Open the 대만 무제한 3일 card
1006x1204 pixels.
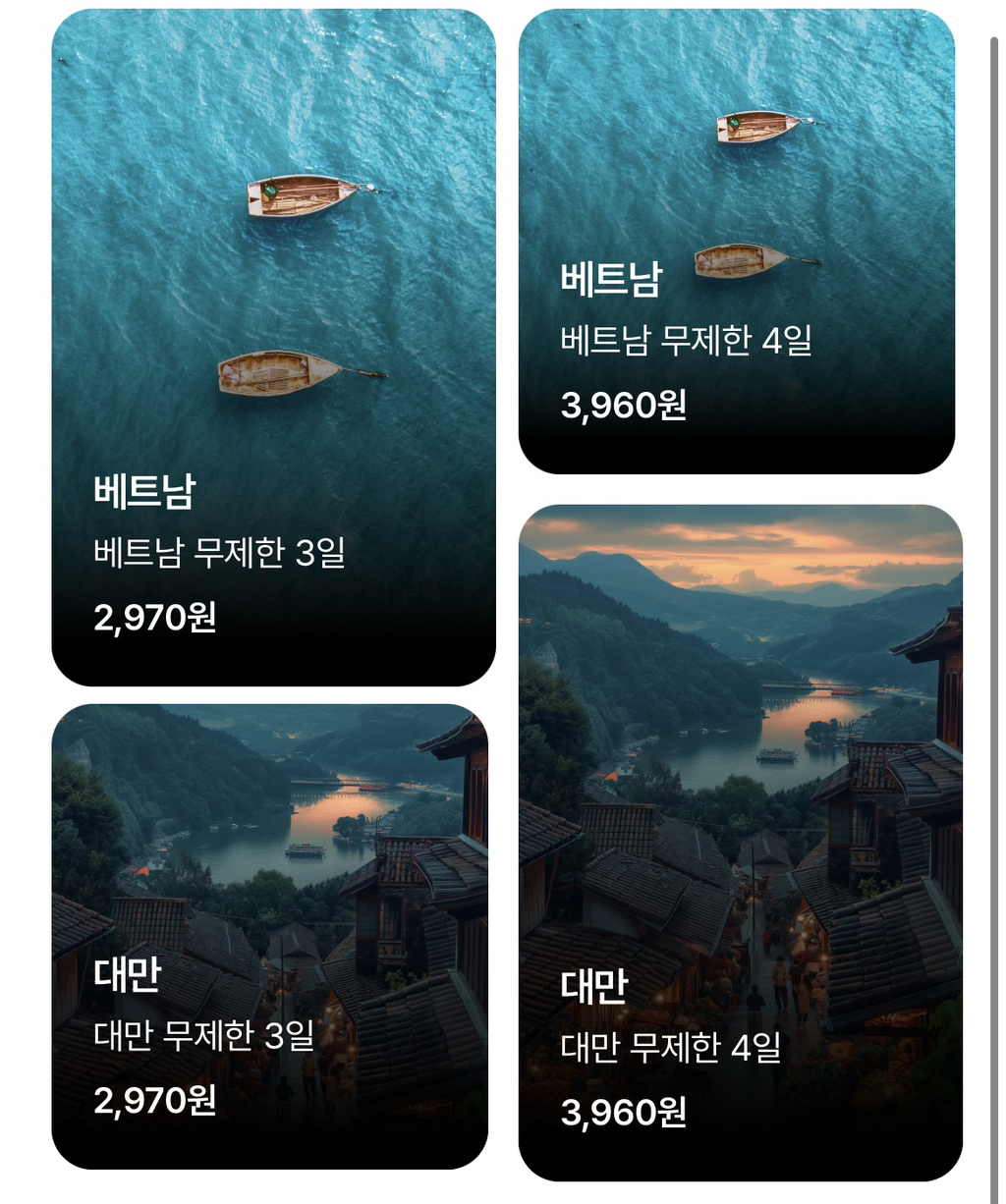point(270,937)
